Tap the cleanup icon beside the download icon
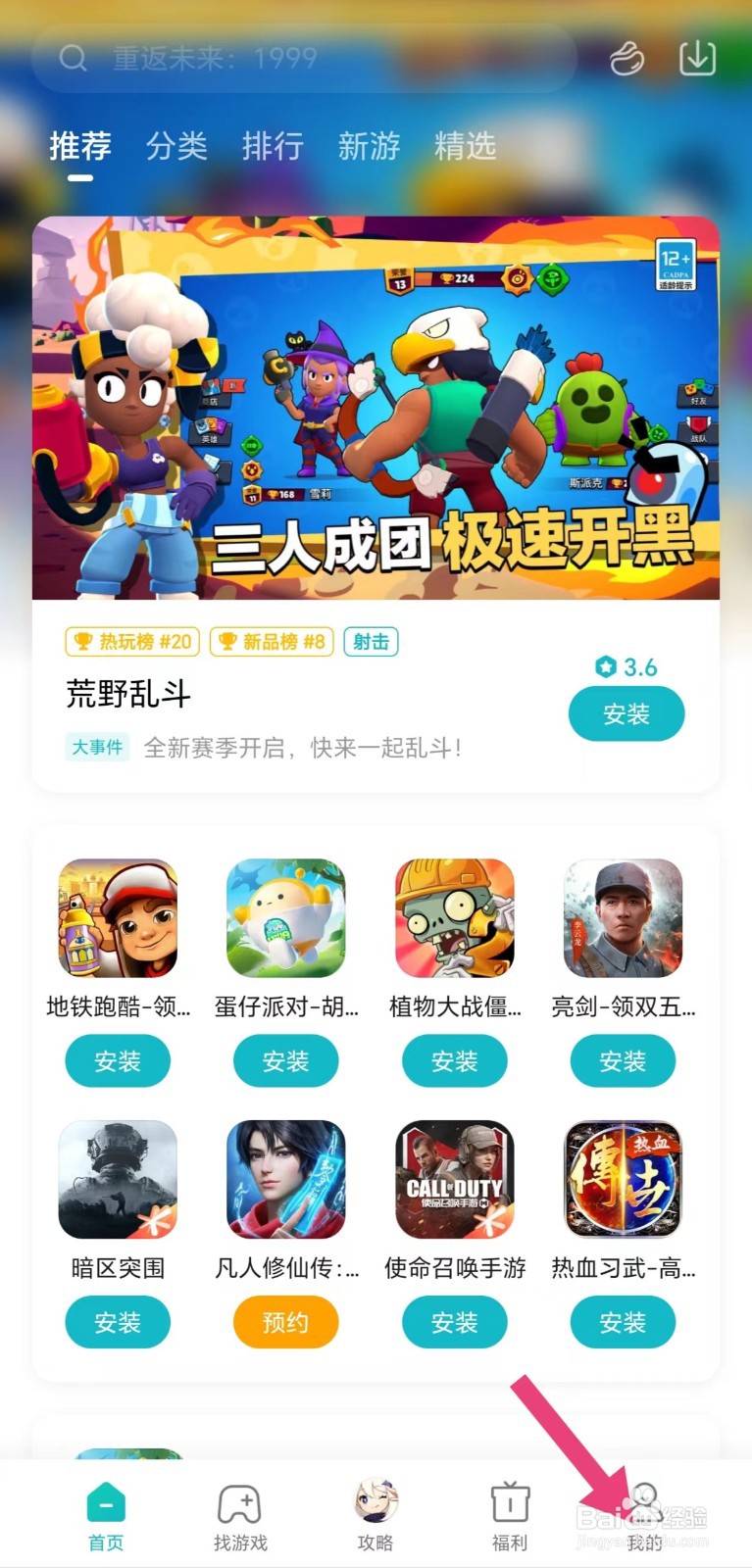 pos(625,59)
